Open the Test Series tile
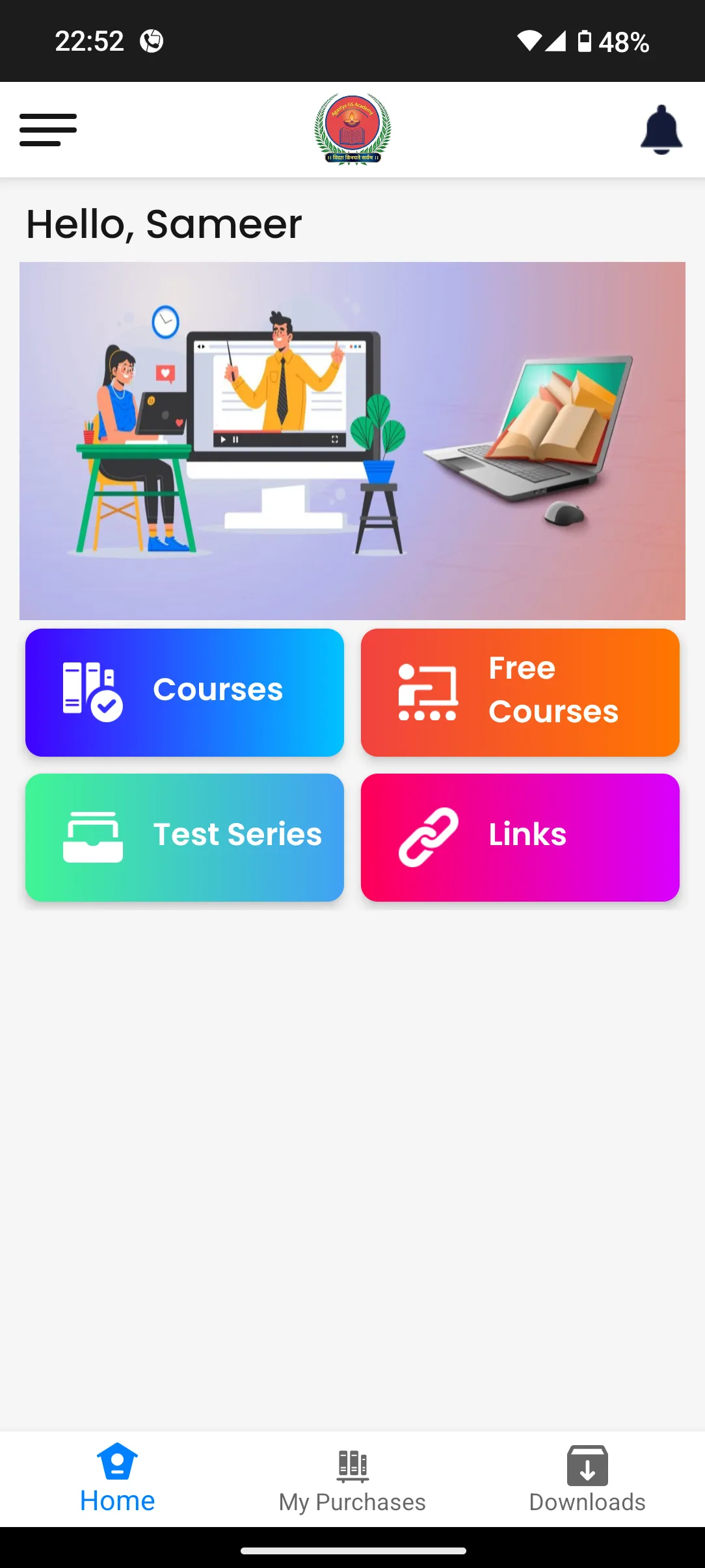 (185, 837)
